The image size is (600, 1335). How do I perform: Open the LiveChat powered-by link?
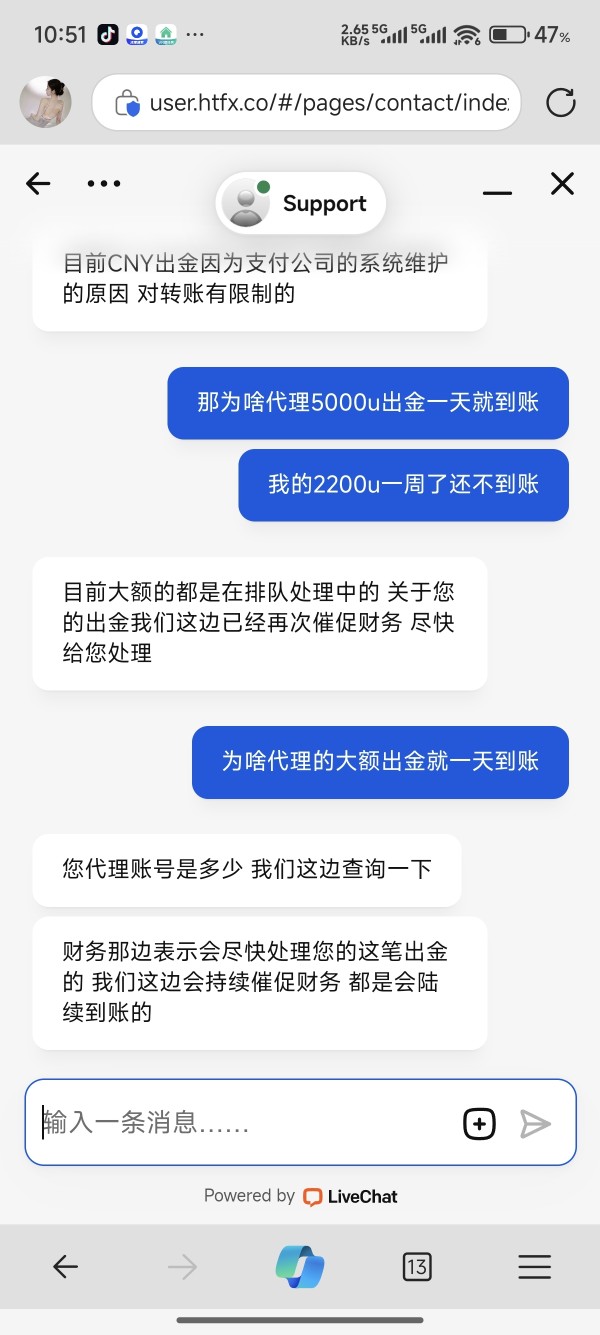coord(301,1196)
